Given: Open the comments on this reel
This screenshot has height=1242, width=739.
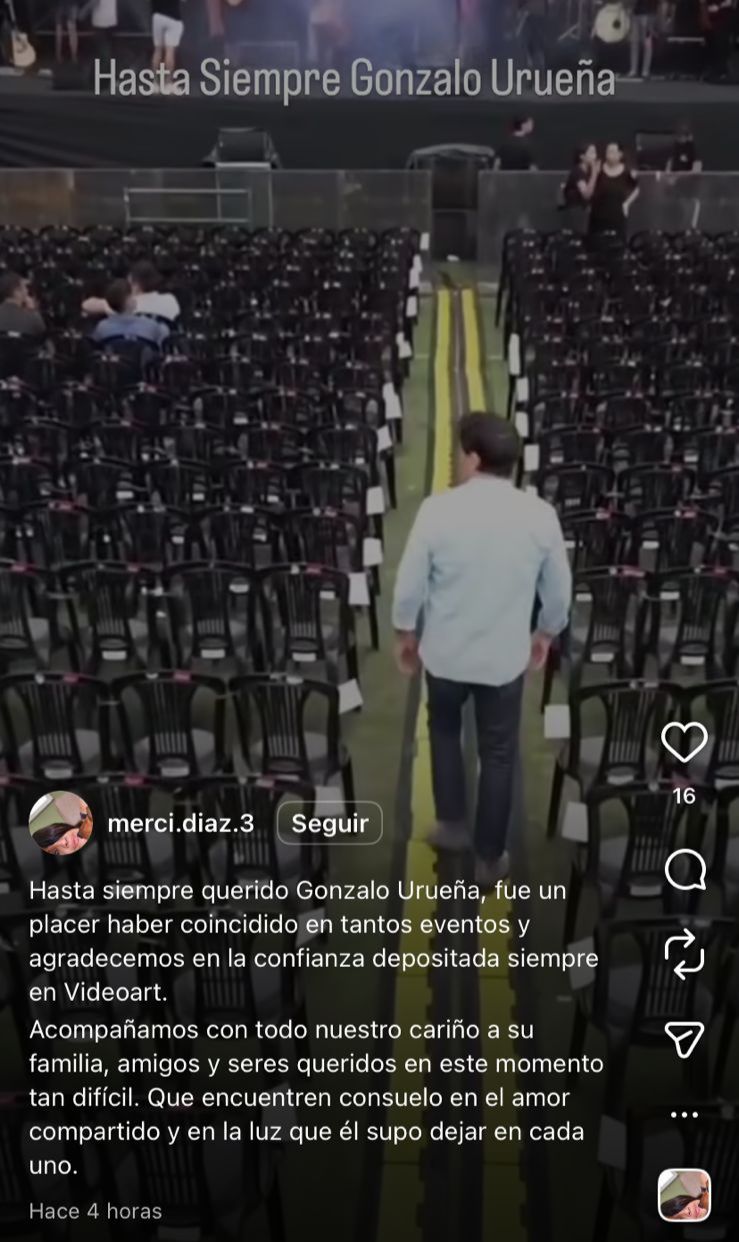Looking at the screenshot, I should coord(684,870).
